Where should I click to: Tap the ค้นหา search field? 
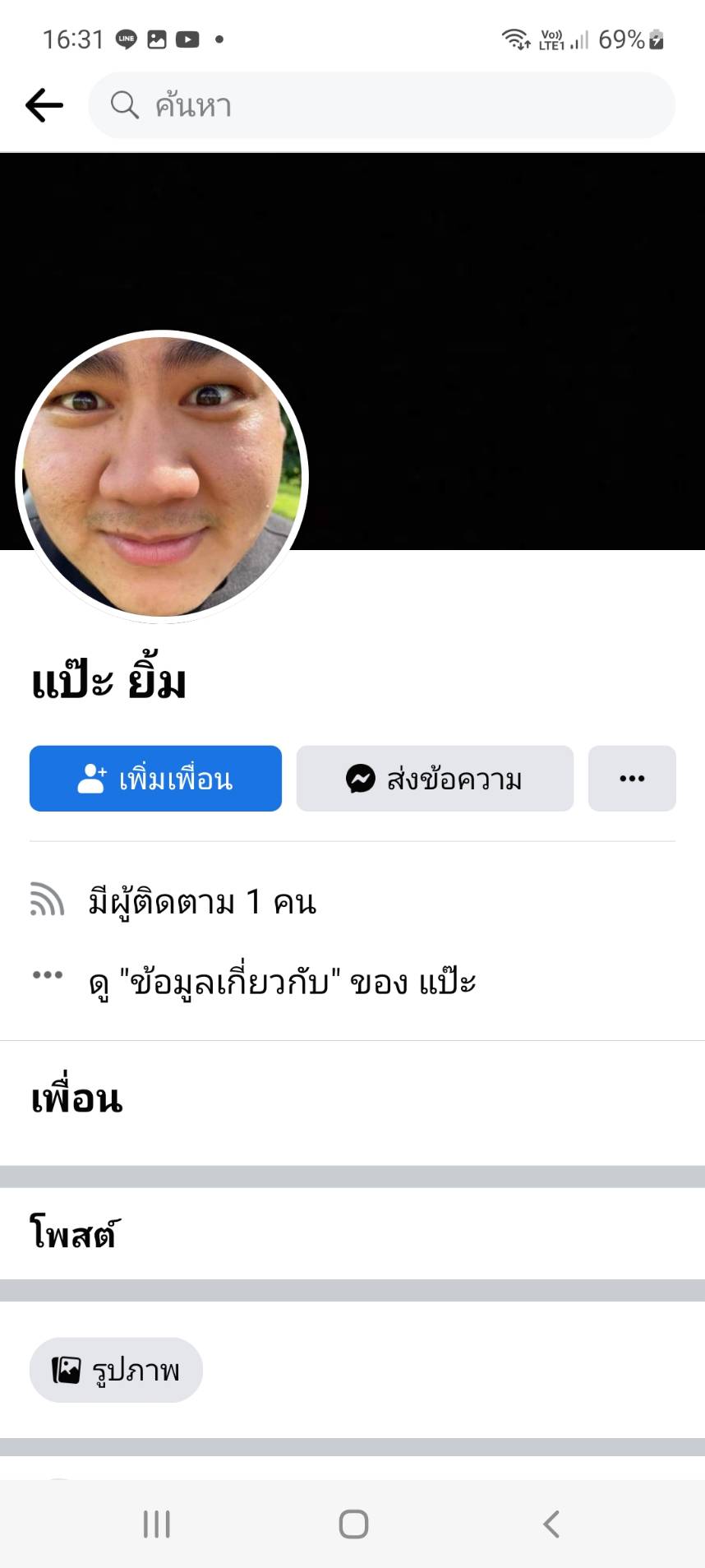coord(382,105)
